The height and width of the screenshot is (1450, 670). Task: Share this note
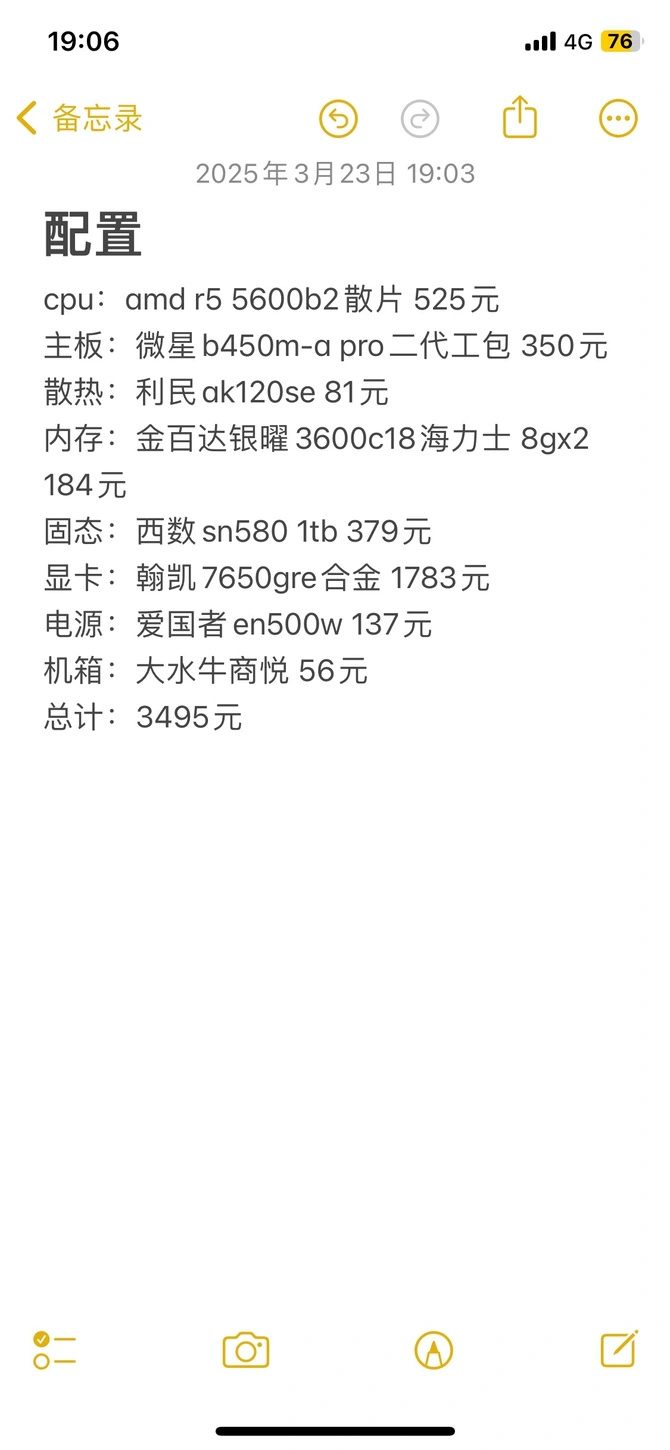tap(519, 117)
